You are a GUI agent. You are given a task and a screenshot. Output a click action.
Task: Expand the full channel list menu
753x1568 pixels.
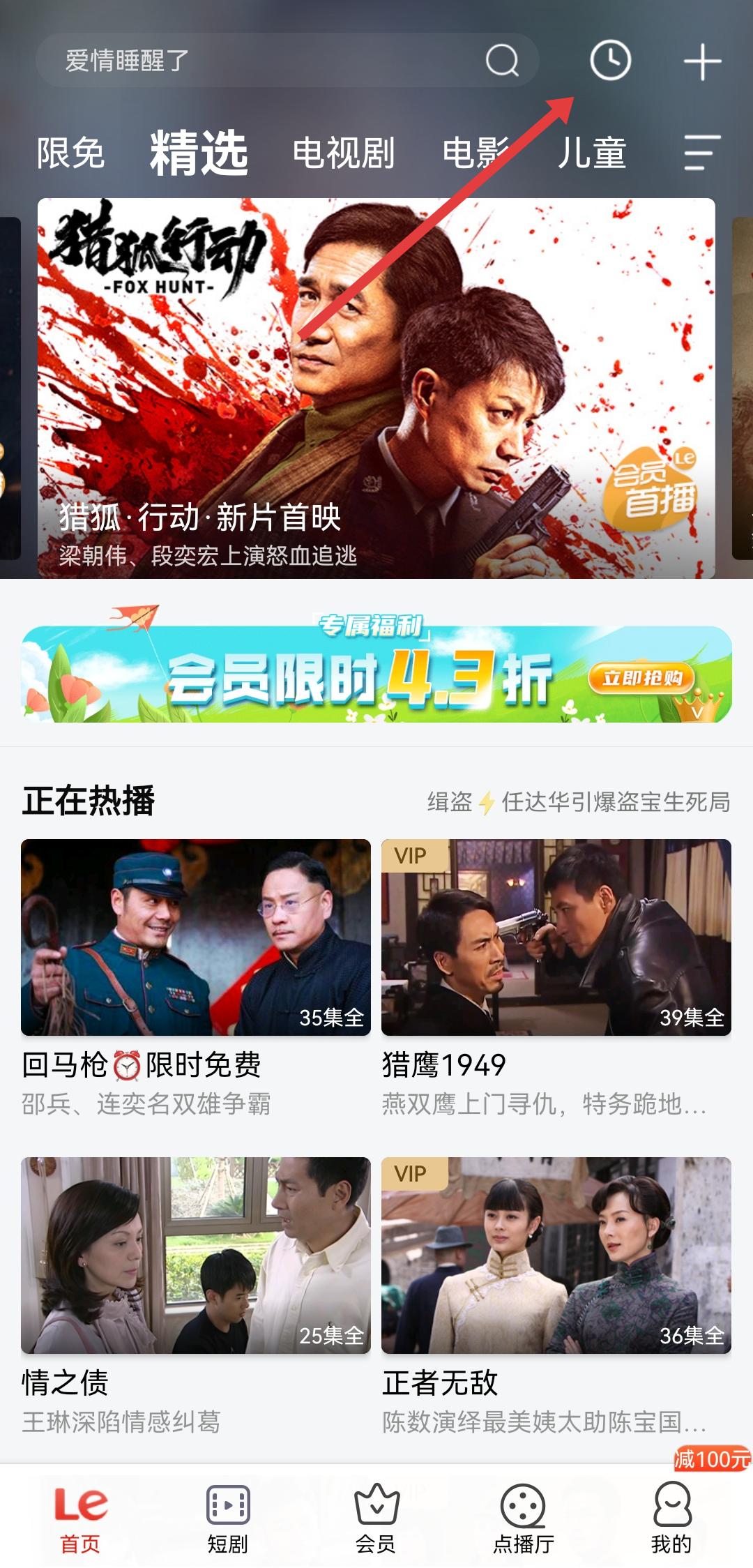701,153
